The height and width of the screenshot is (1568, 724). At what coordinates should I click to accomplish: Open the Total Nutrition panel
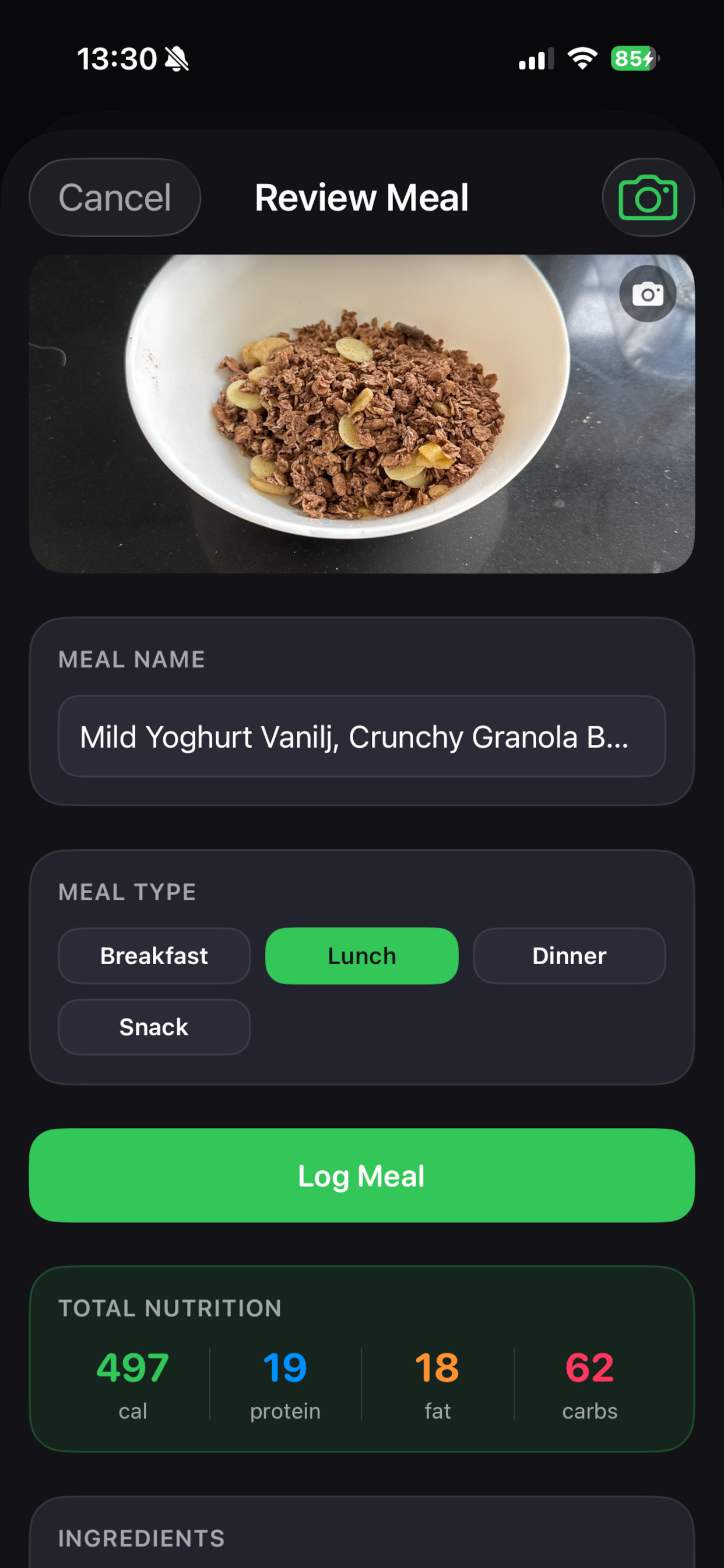(x=170, y=1308)
